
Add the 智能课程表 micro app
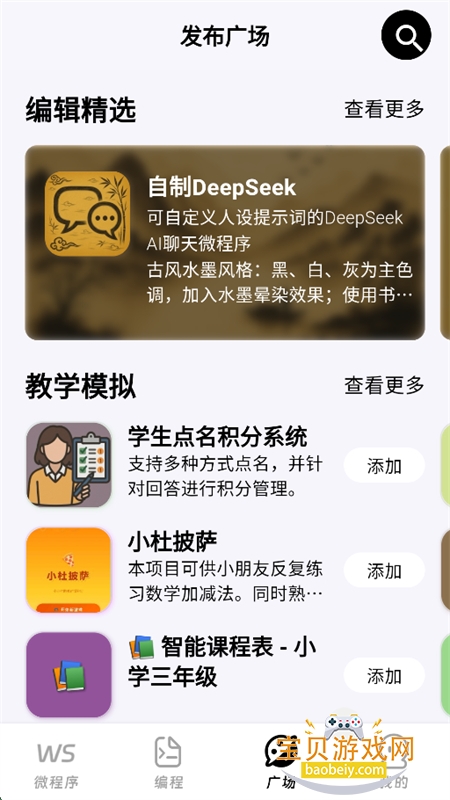(x=384, y=676)
